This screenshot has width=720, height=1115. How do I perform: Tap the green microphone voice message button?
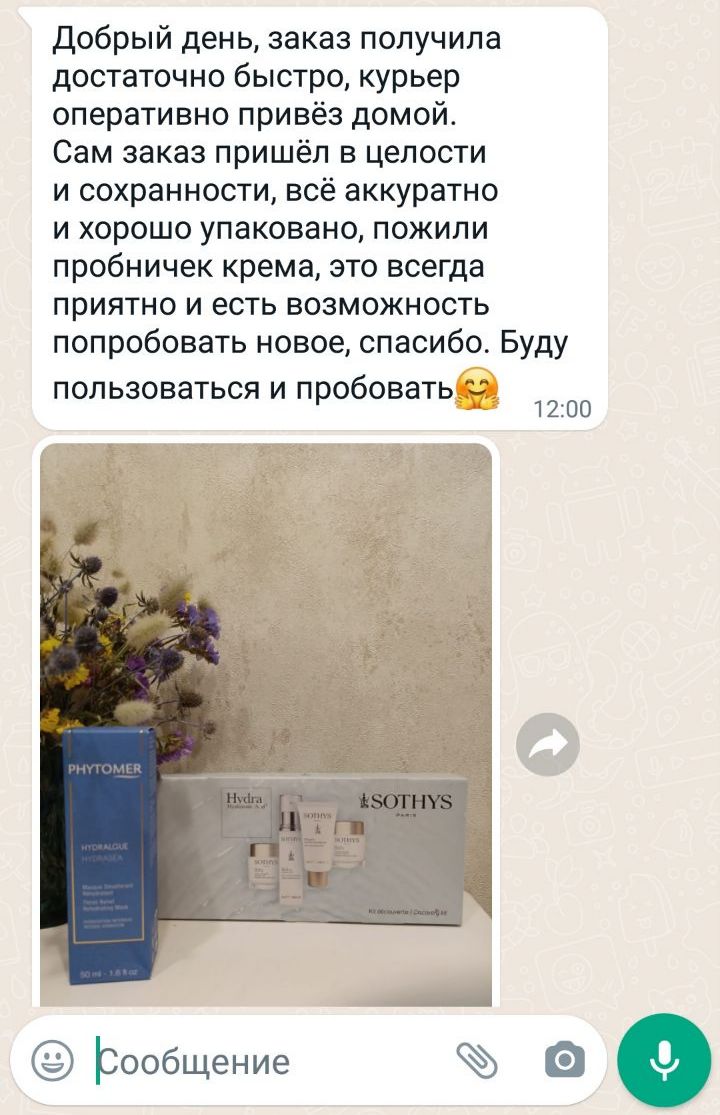click(664, 1060)
